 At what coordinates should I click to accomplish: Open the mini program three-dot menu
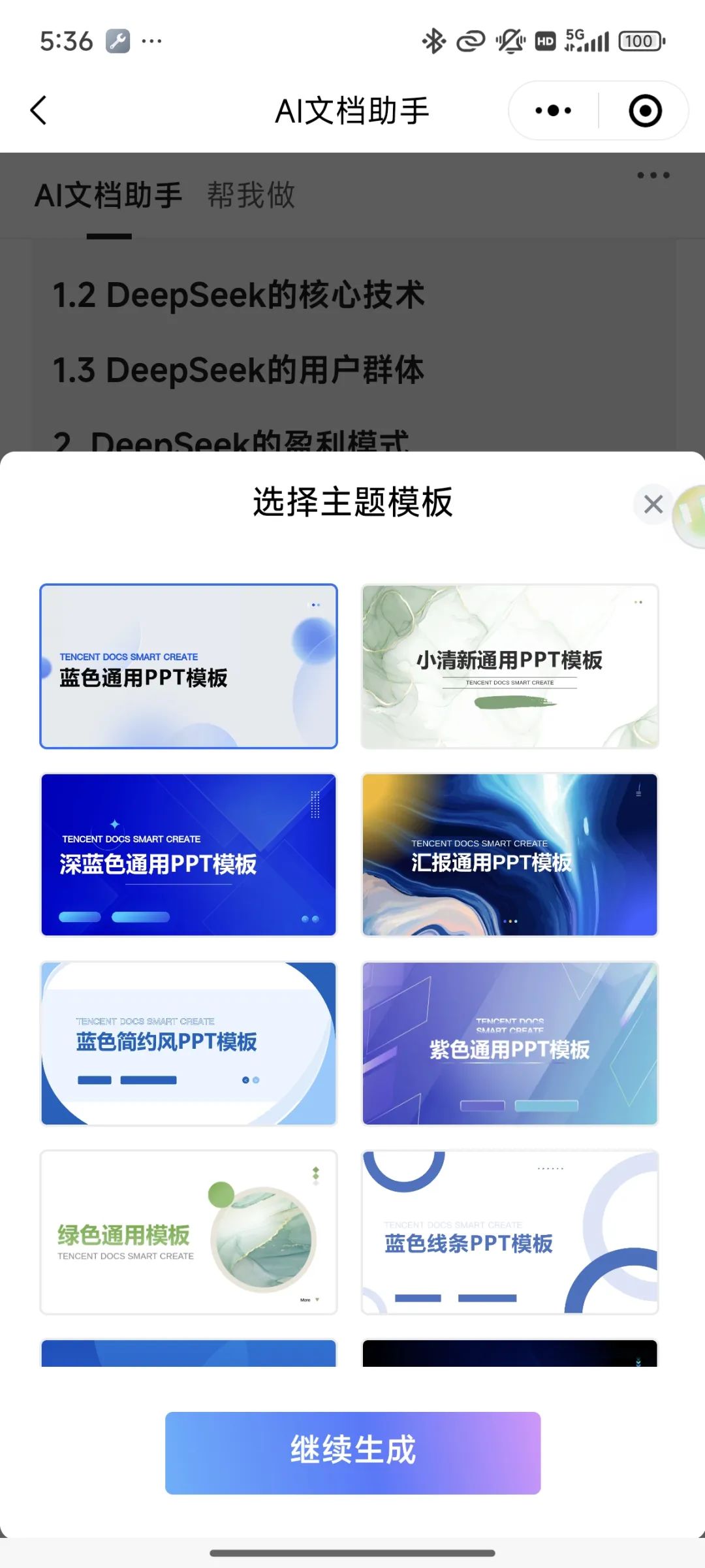pyautogui.click(x=553, y=110)
